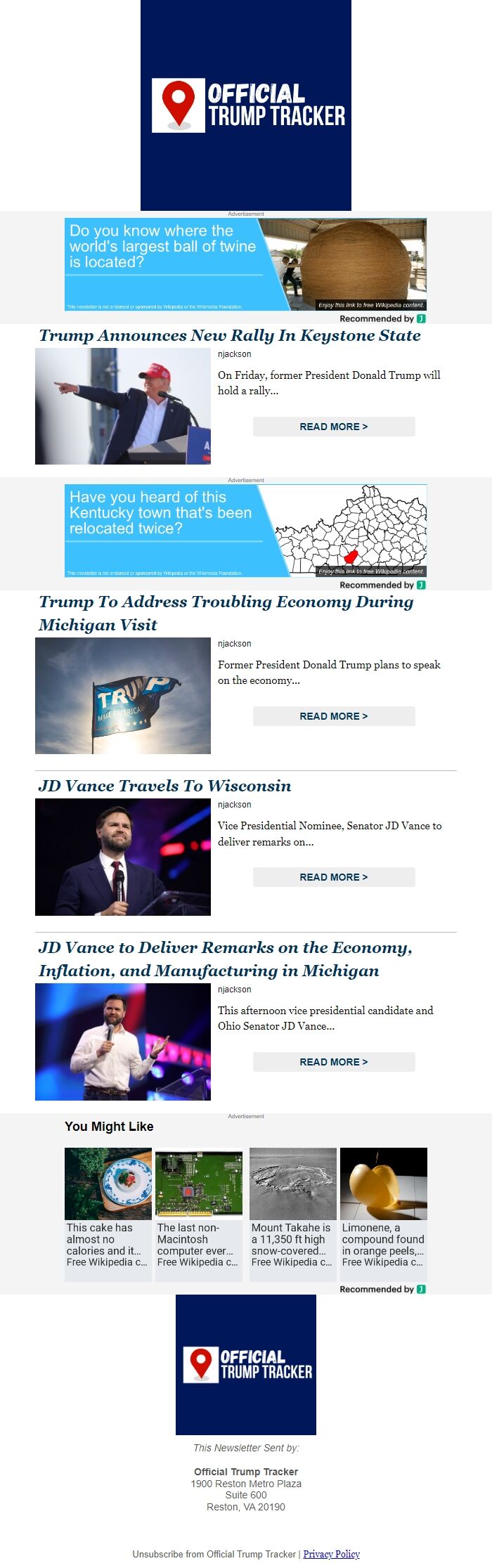This screenshot has height=1568, width=492.
Task: Open the headline about Vance's manufacturing remarks
Action: (225, 959)
